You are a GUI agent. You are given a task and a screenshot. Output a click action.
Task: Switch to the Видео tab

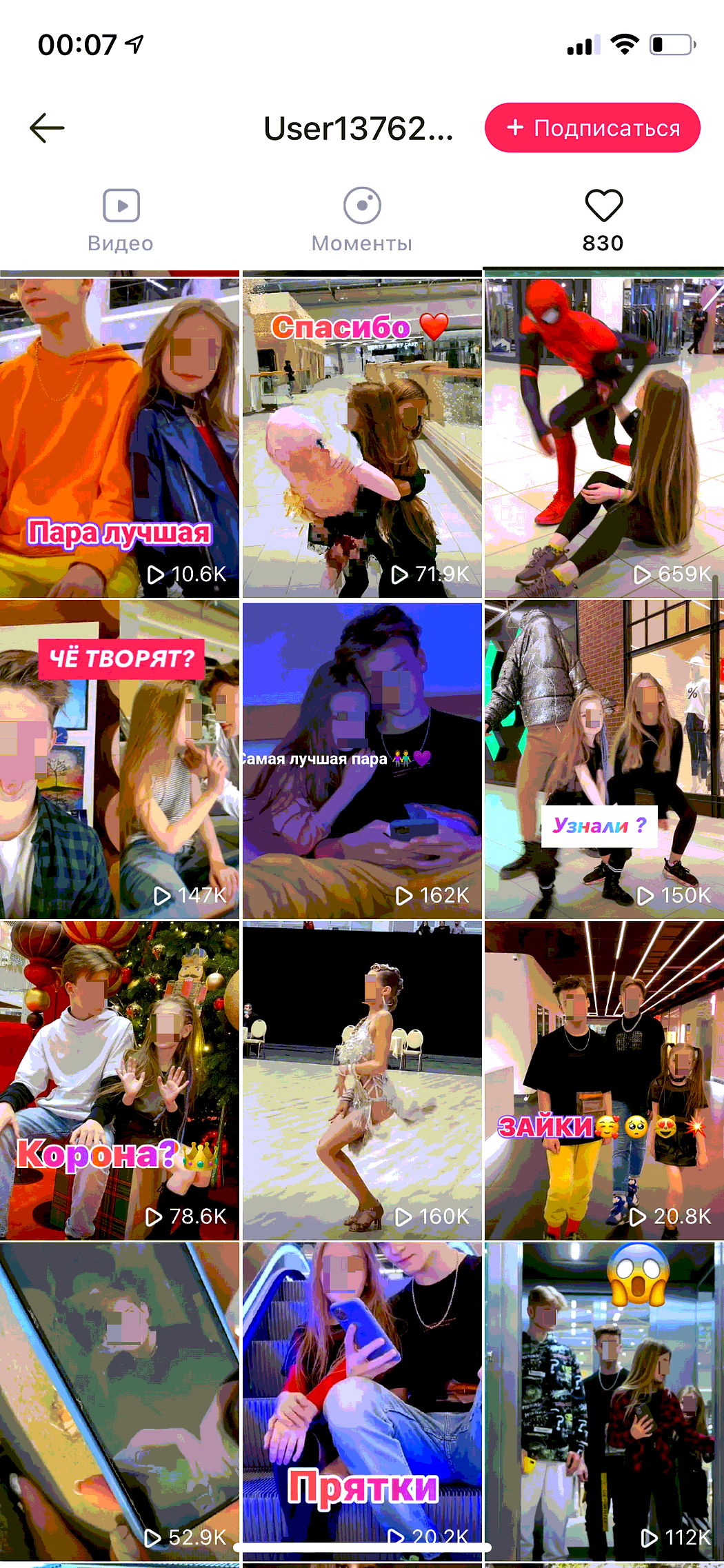click(121, 221)
